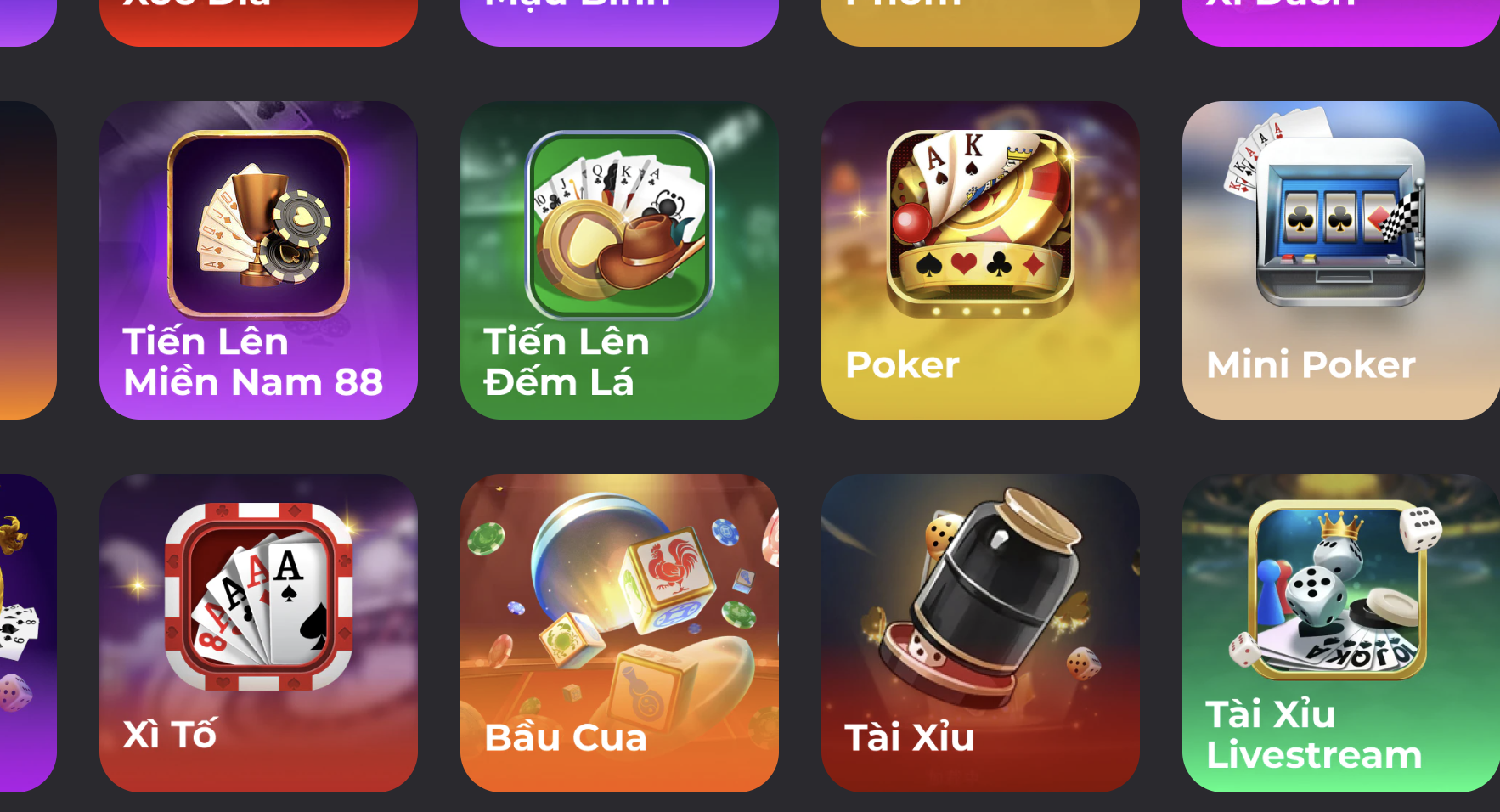This screenshot has width=1500, height=812.
Task: Launch Tiến Lên Đếm Lá game
Action: 619,260
